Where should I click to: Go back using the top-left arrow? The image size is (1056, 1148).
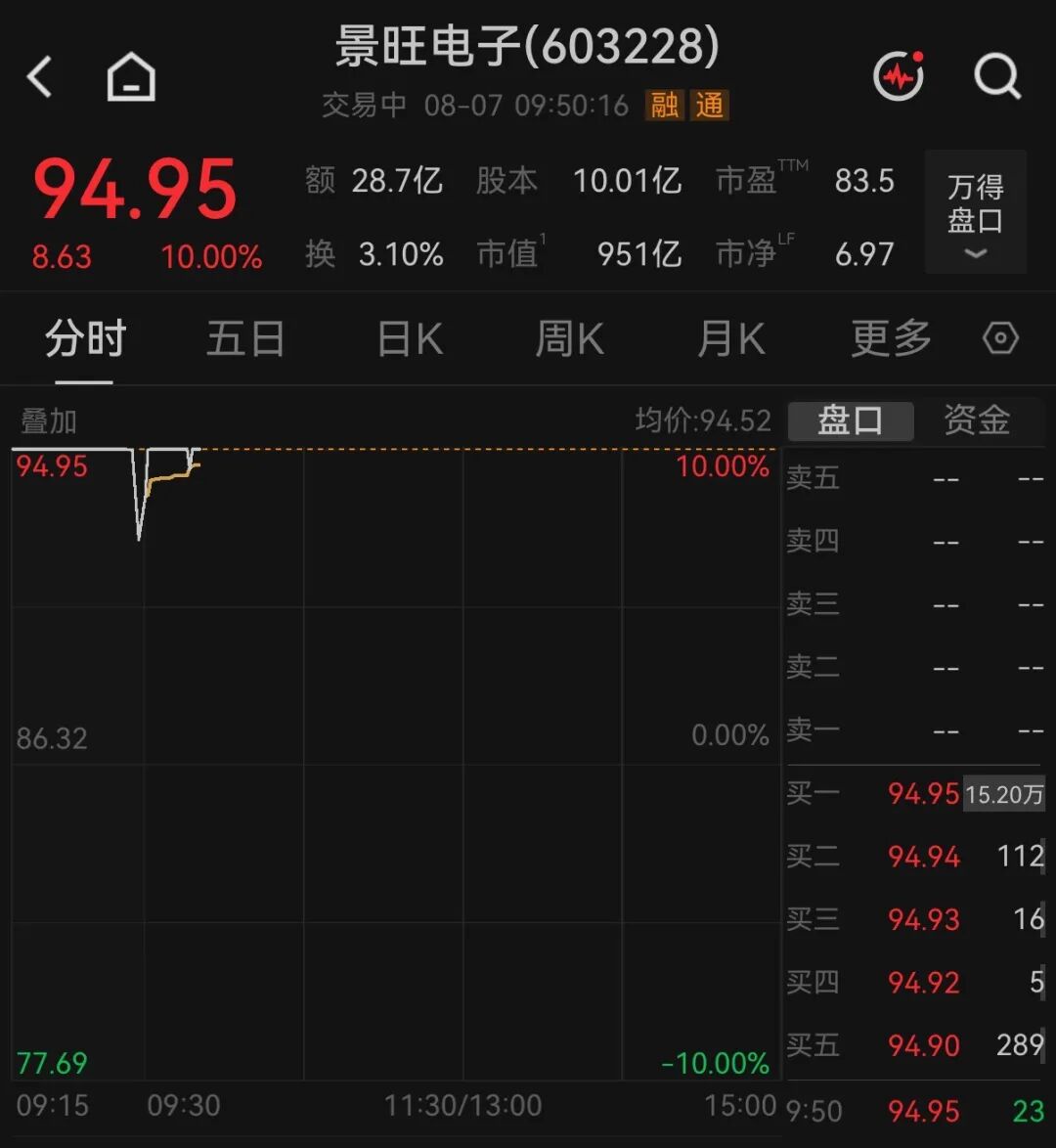coord(39,77)
